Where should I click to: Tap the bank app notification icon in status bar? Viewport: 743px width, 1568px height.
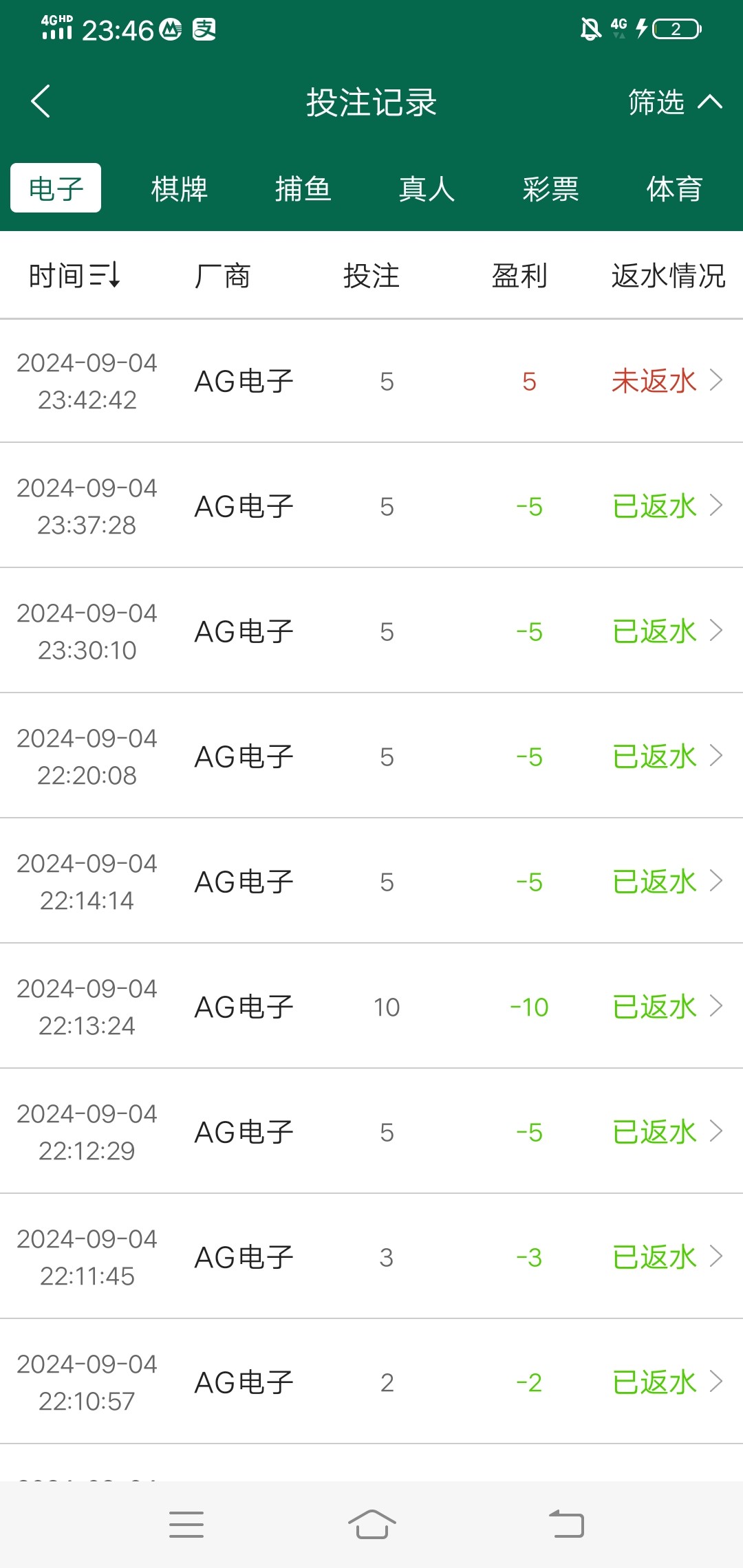170,29
